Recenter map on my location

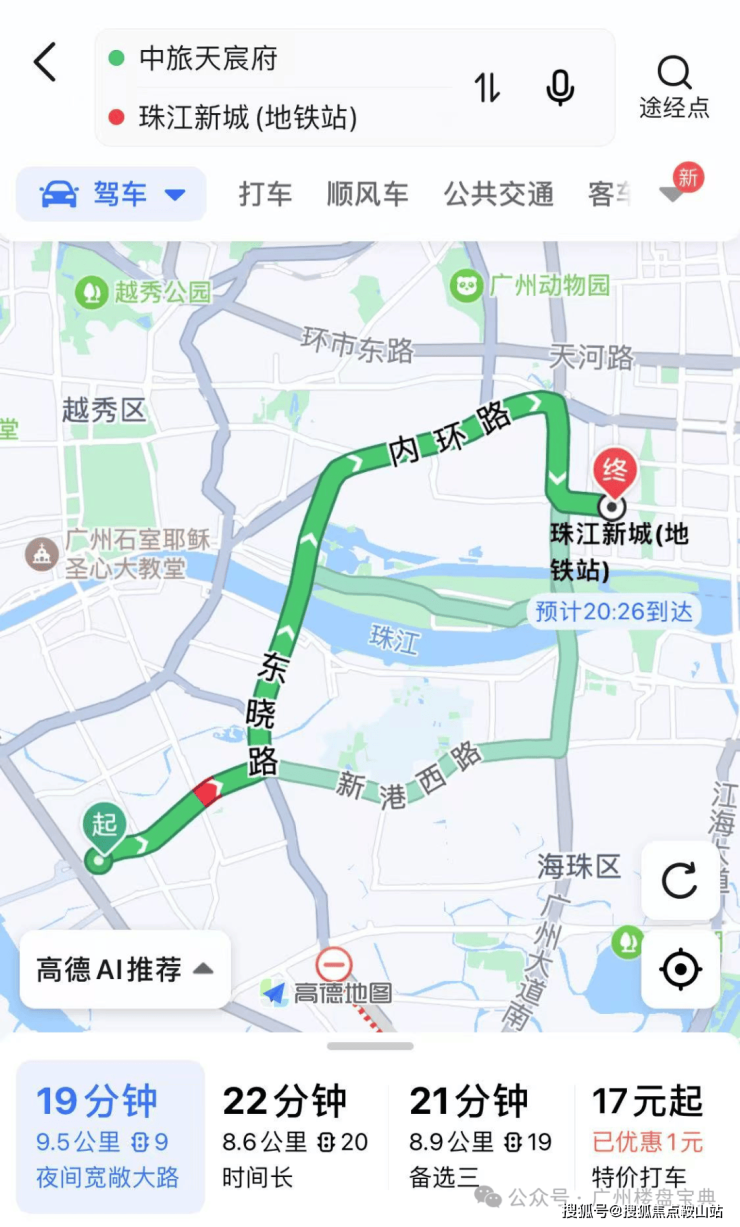pyautogui.click(x=680, y=969)
